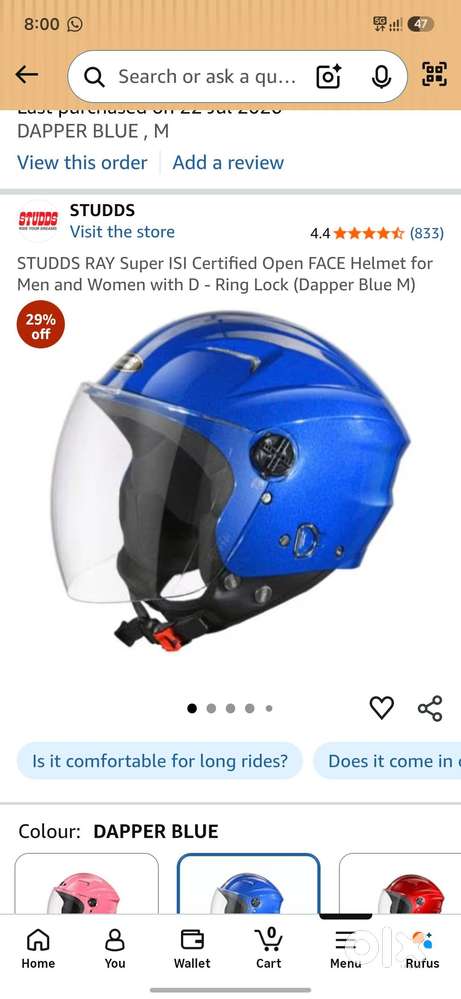Open the QR code scanner
The width and height of the screenshot is (461, 999).
pos(434,75)
